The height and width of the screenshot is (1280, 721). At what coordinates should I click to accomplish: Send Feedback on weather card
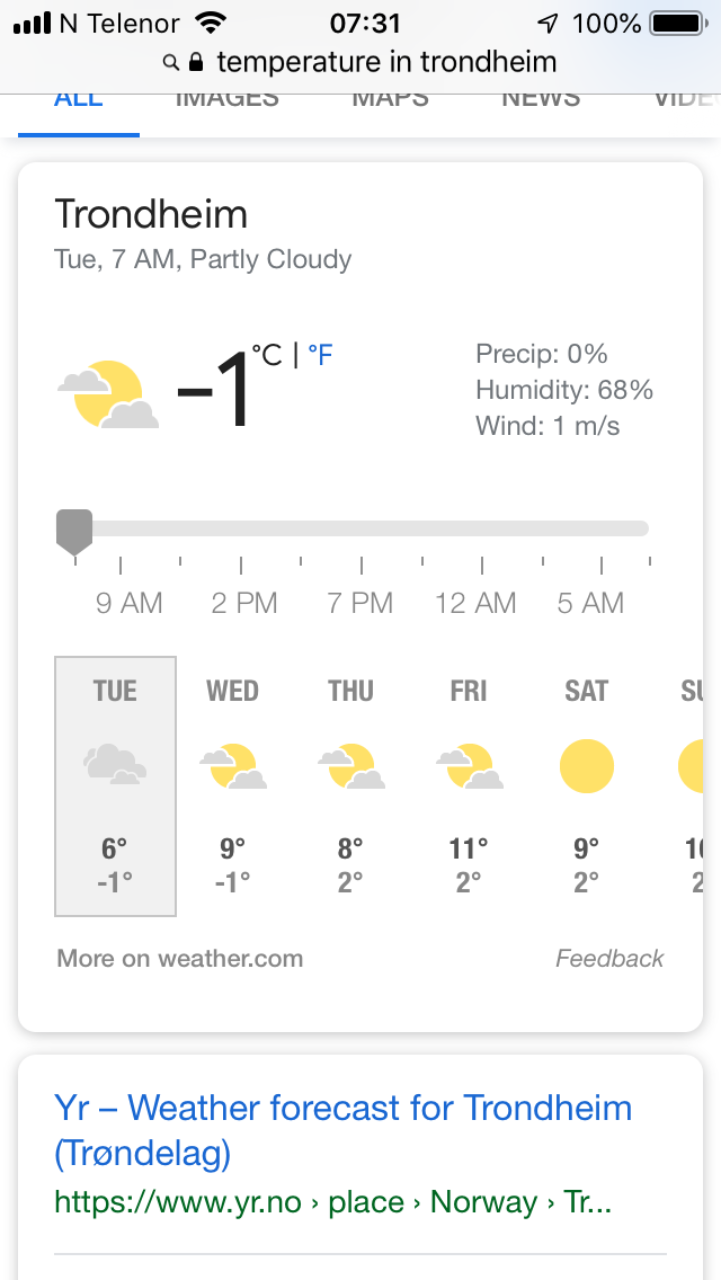tap(609, 959)
